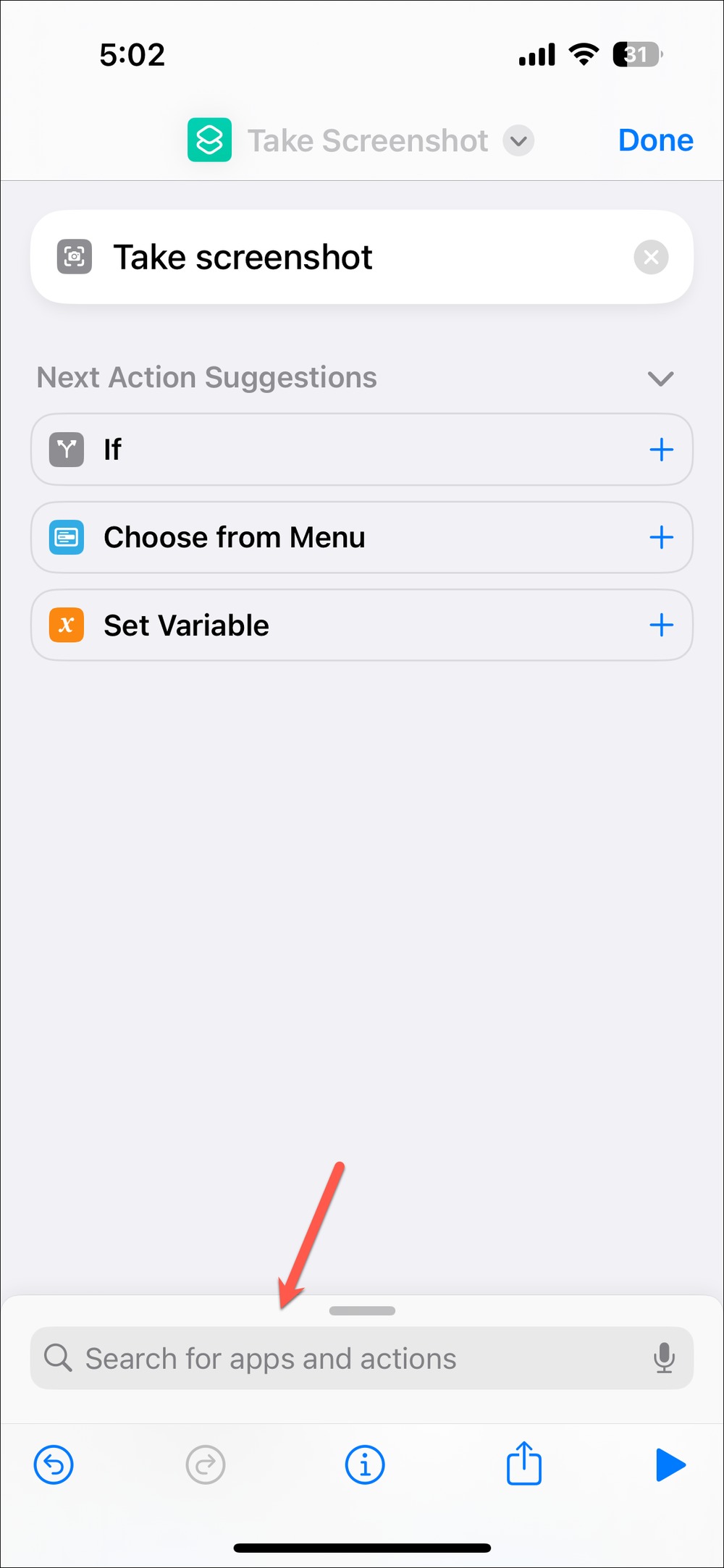Tap the microphone in the search field

pos(664,1358)
